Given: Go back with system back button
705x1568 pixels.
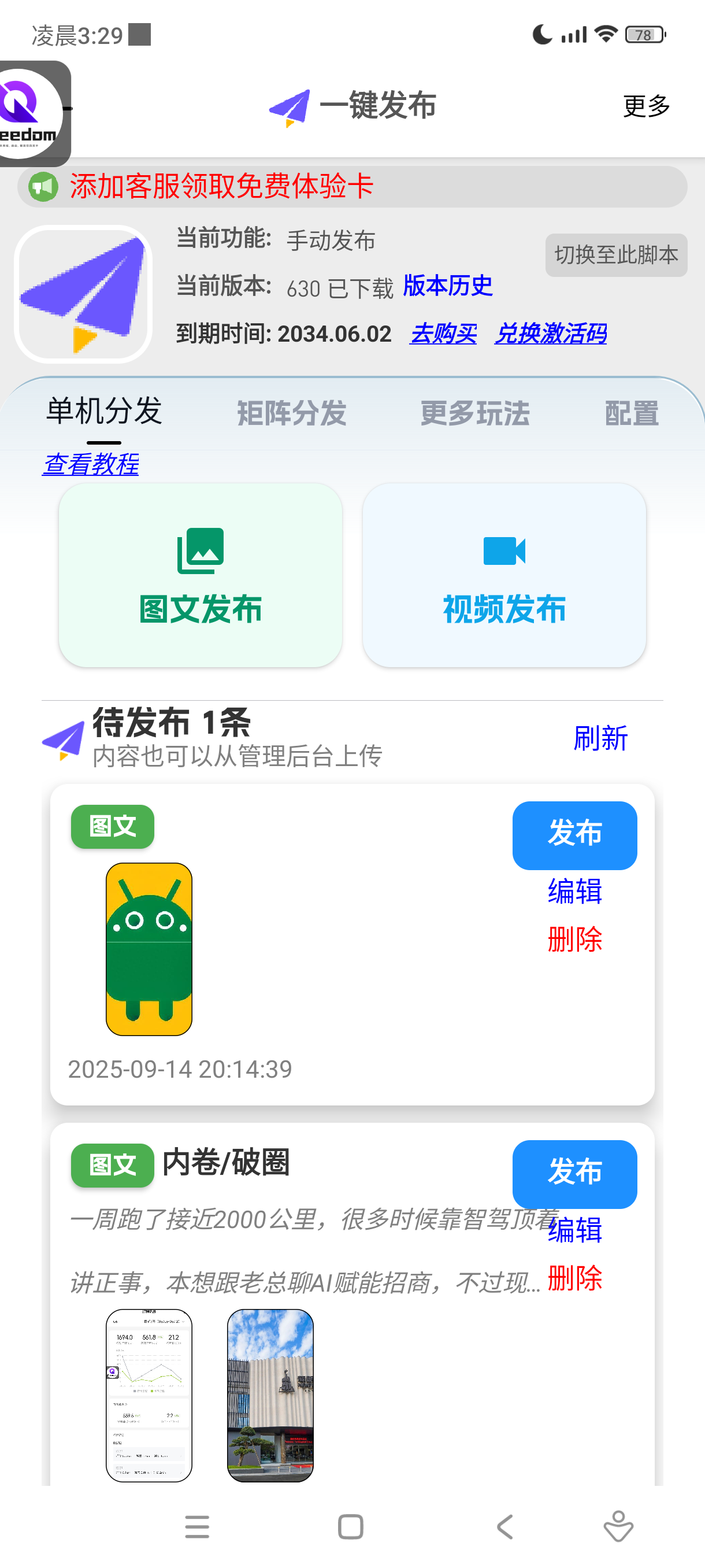Looking at the screenshot, I should 505,1526.
